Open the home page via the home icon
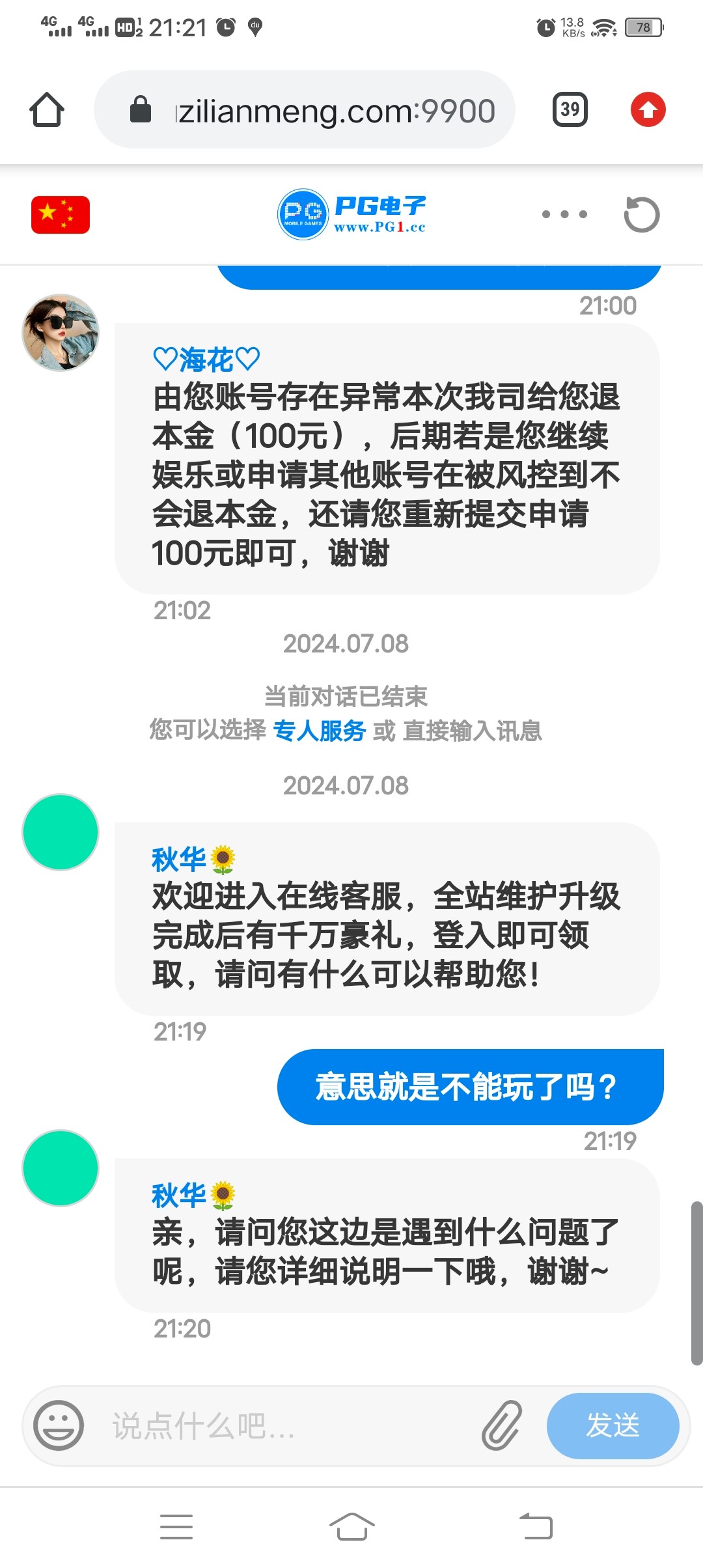The height and width of the screenshot is (1568, 703). tap(46, 109)
